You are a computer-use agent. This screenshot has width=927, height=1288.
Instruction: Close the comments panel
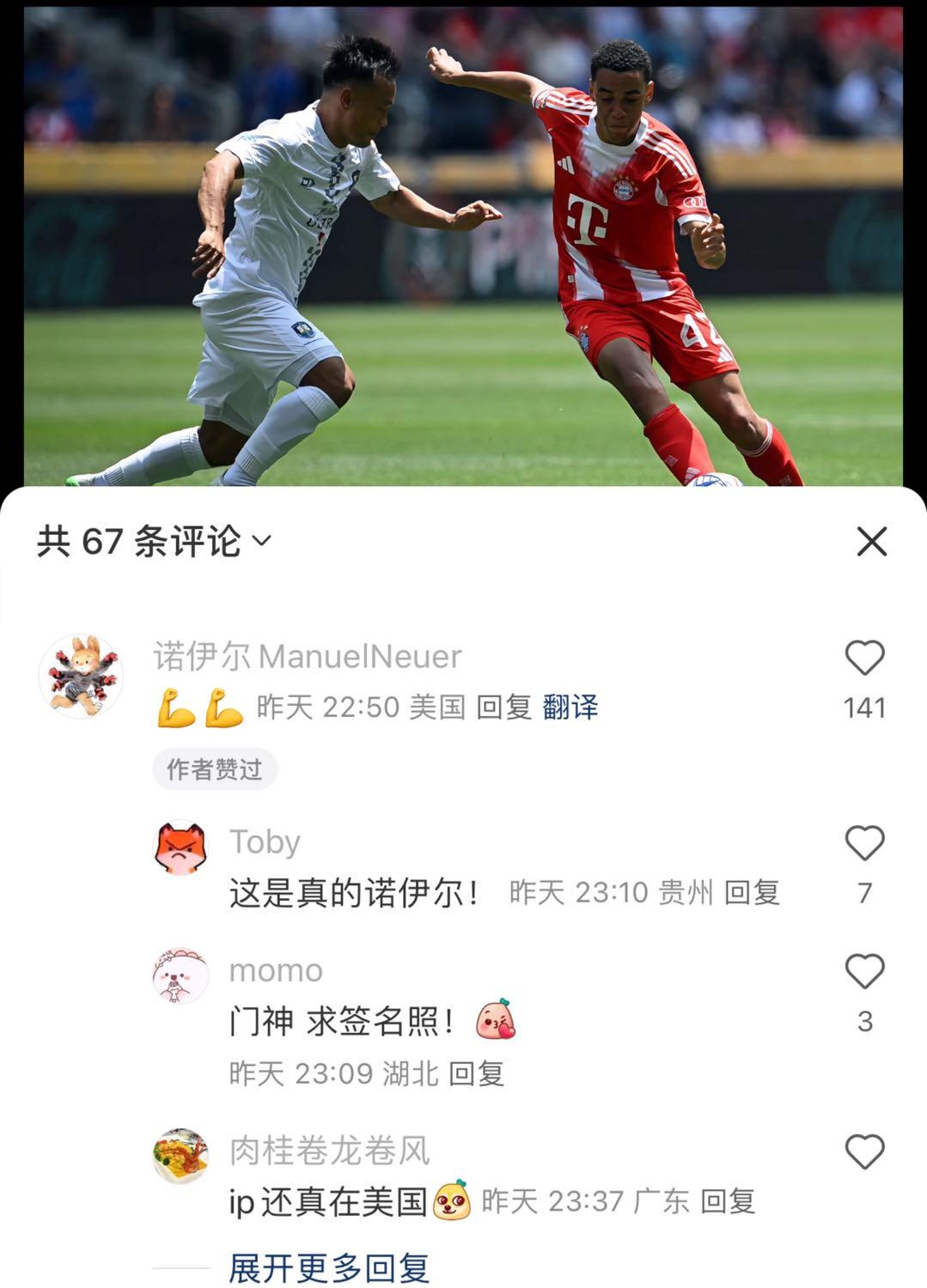coord(871,542)
